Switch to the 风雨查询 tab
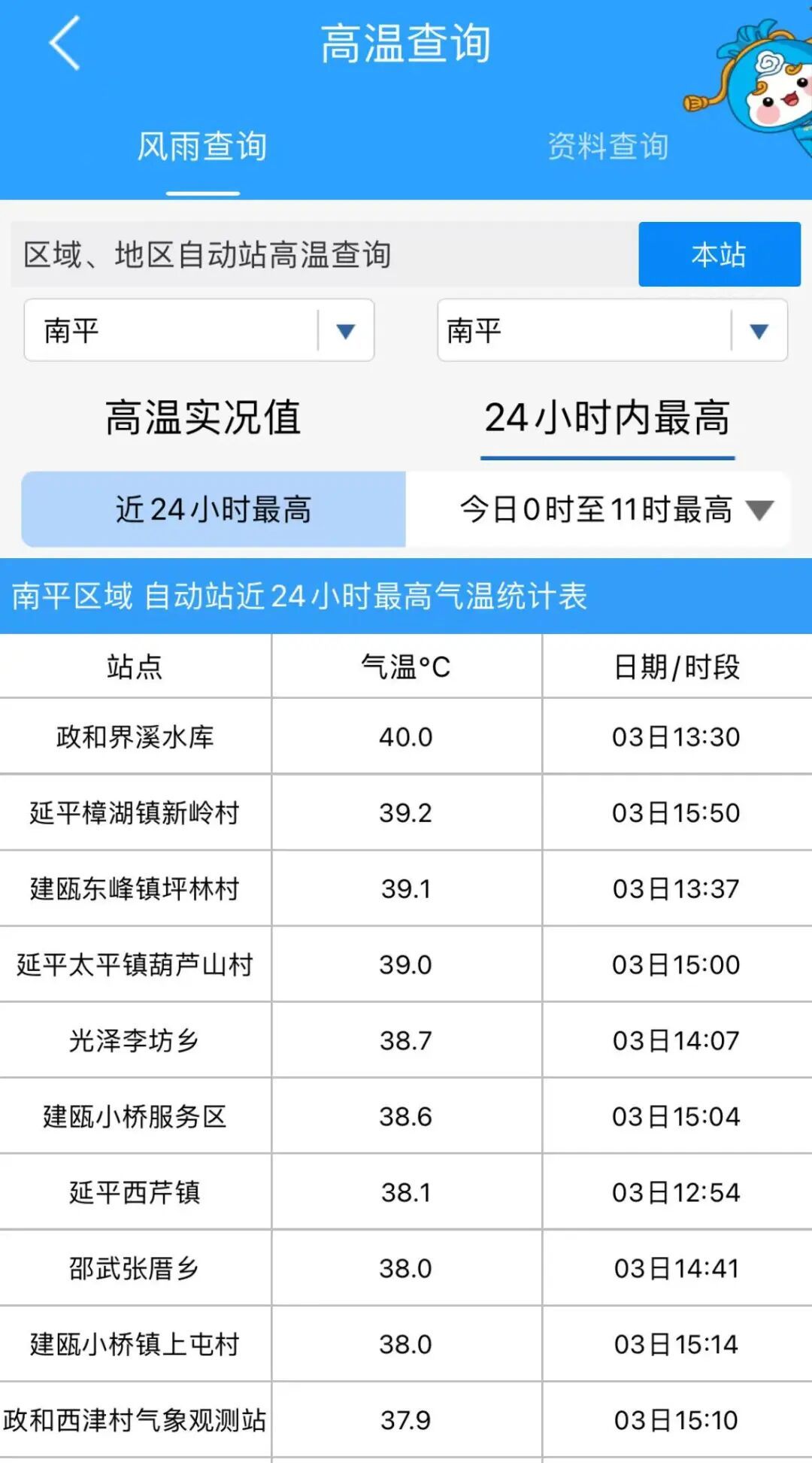 click(x=201, y=146)
